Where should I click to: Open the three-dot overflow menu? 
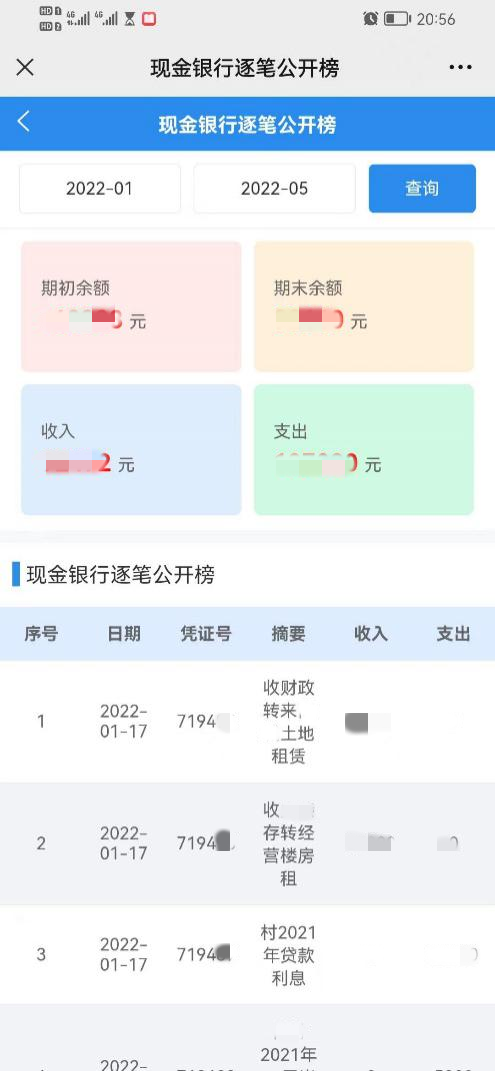(460, 67)
